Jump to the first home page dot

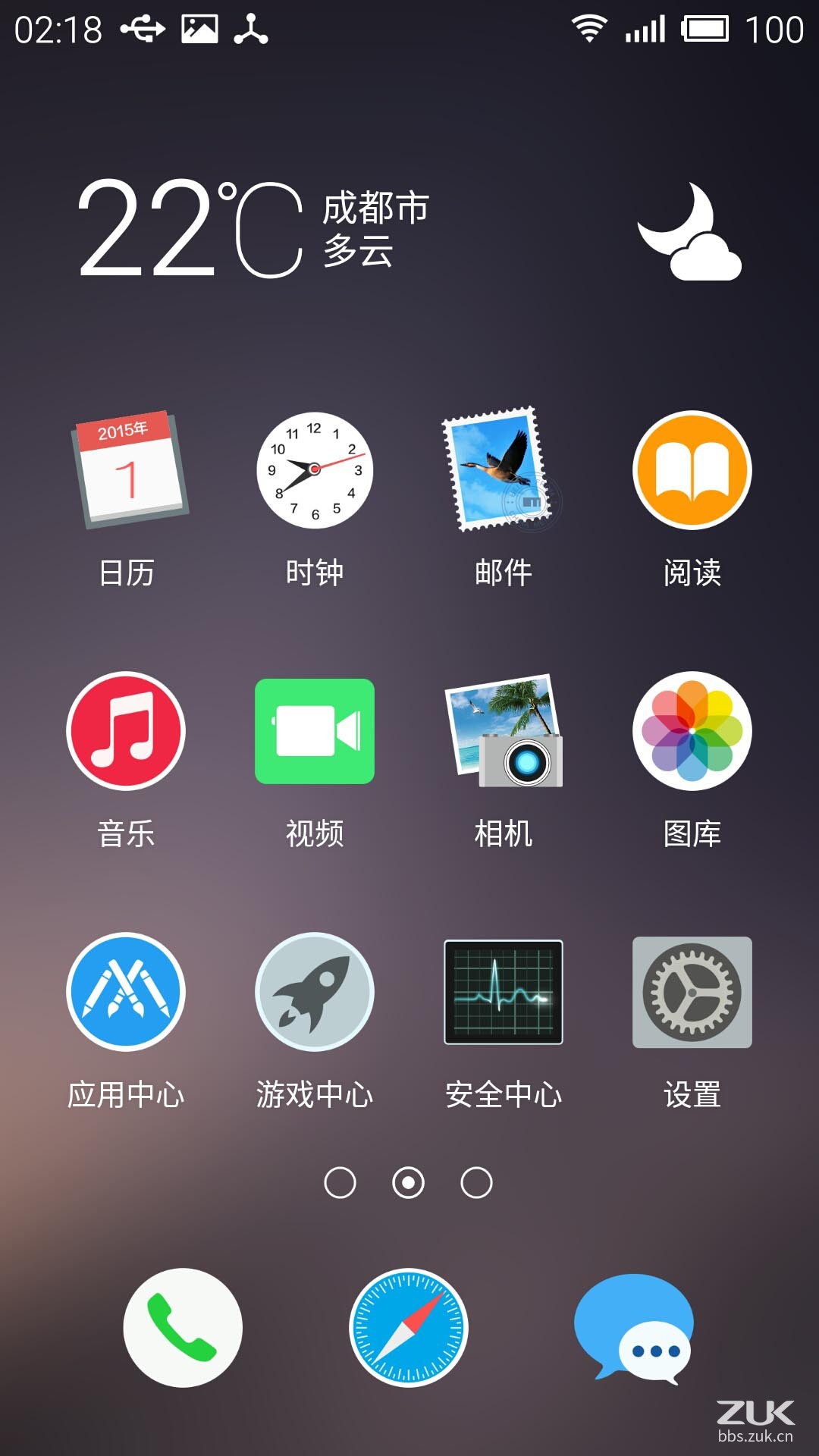point(340,1183)
